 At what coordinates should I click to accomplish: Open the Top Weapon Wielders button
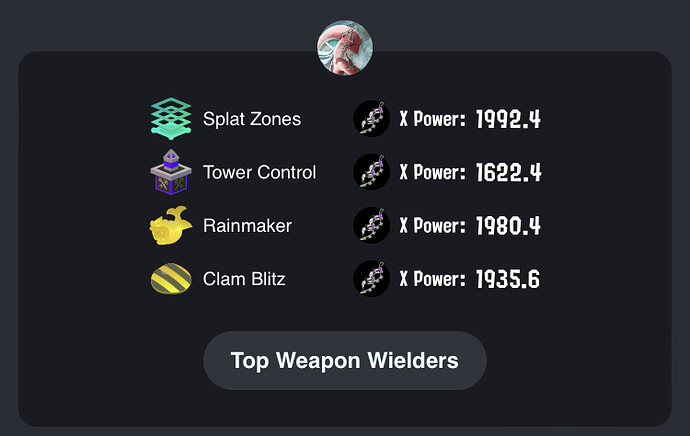point(344,361)
